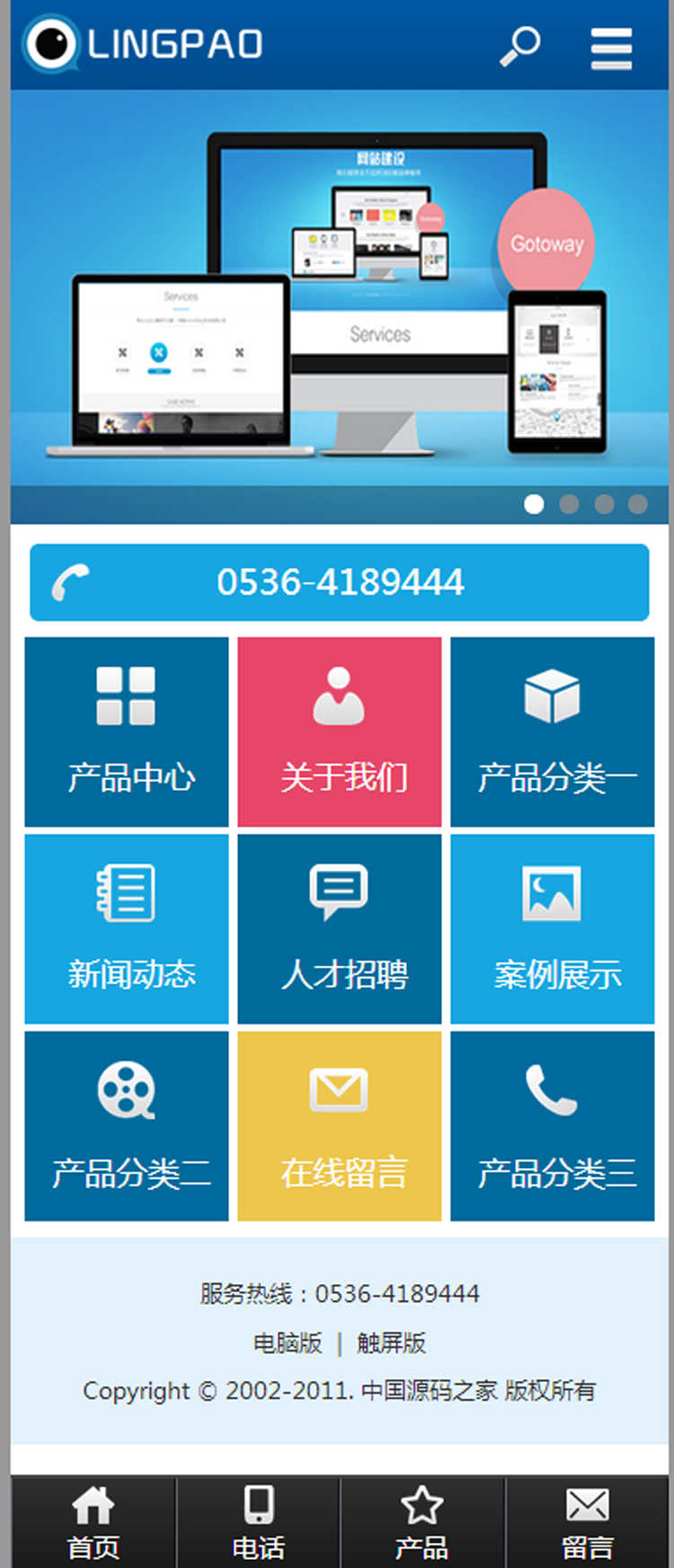Open 产品分类一 tile
674x1568 pixels.
click(553, 731)
